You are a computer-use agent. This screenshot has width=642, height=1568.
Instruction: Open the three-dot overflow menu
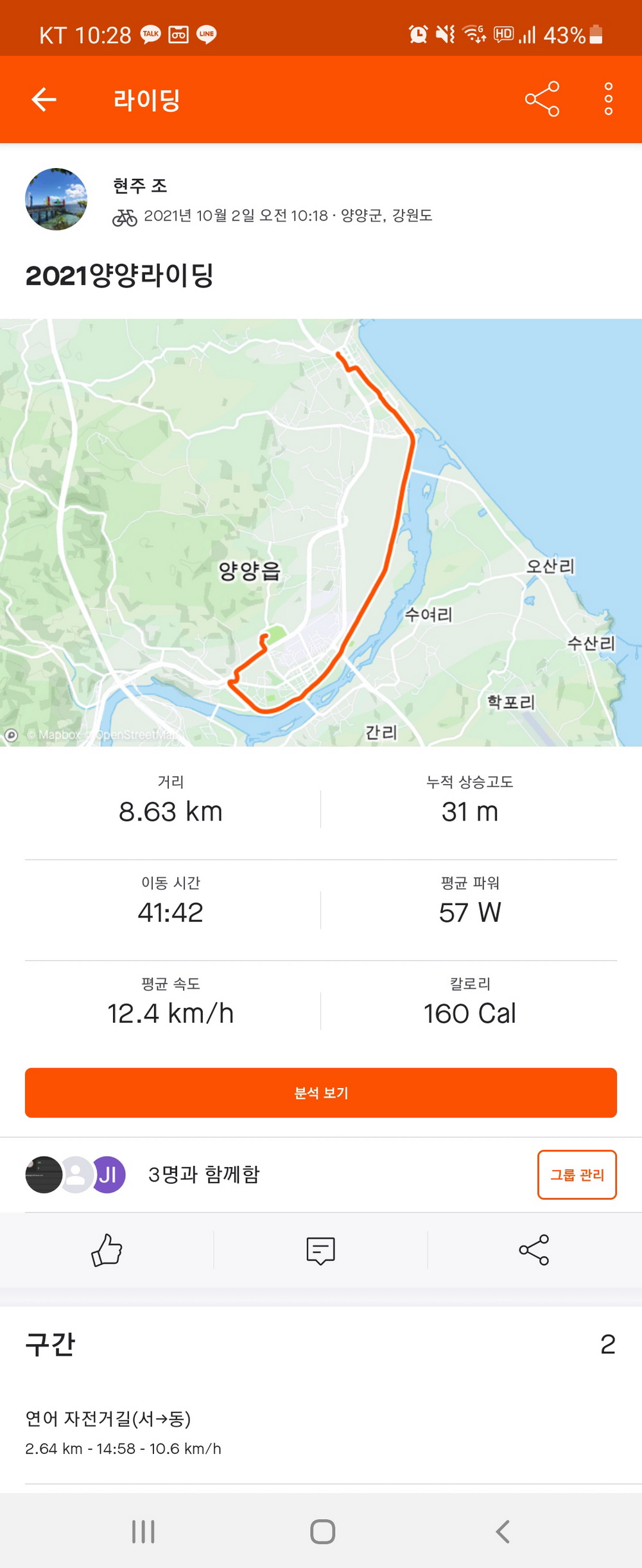pyautogui.click(x=608, y=99)
